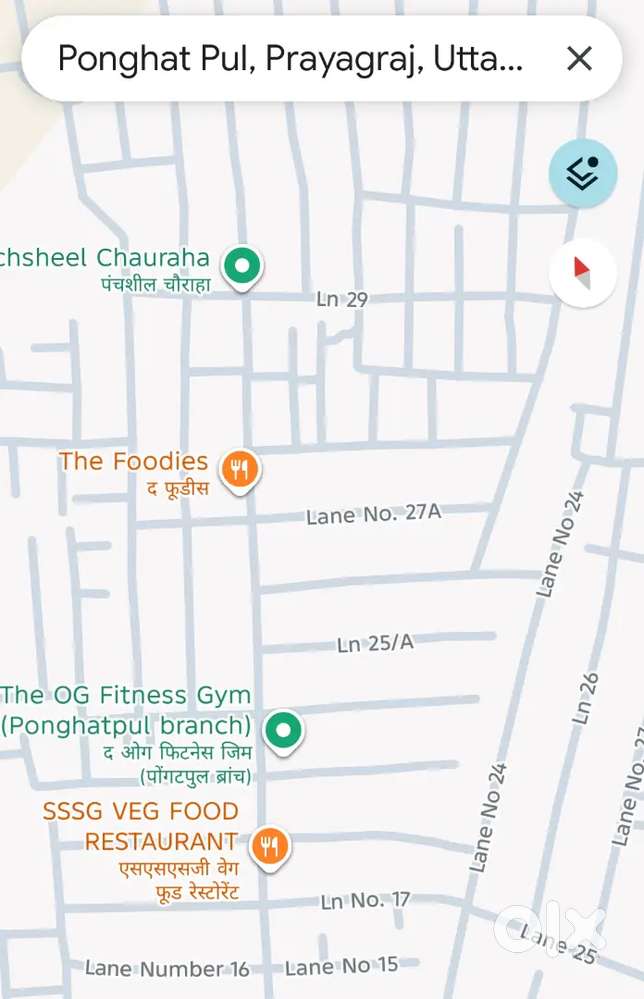Clear the Ponghat Pul search with X
644x999 pixels.
(x=579, y=59)
